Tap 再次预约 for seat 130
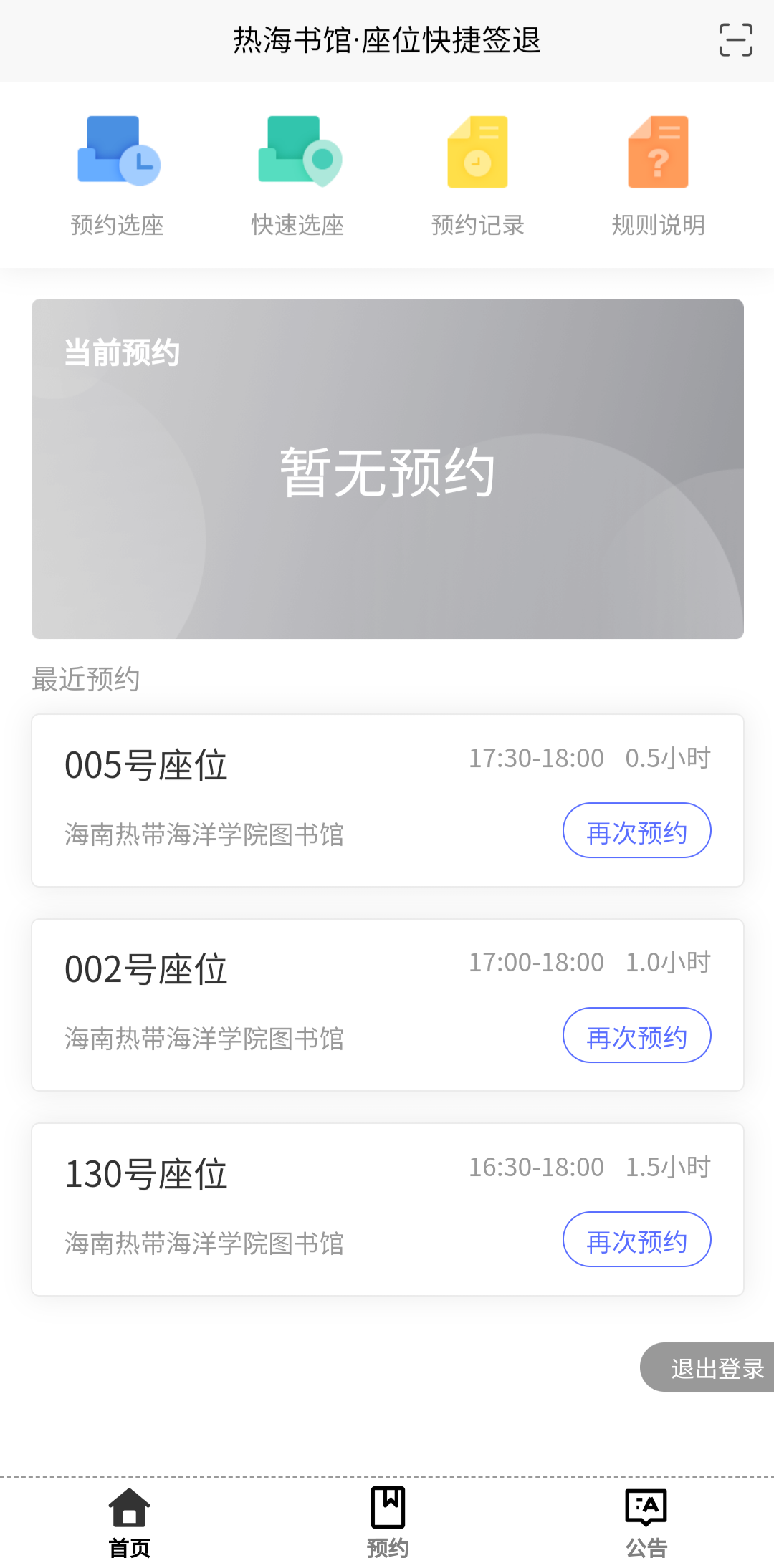 [637, 1240]
